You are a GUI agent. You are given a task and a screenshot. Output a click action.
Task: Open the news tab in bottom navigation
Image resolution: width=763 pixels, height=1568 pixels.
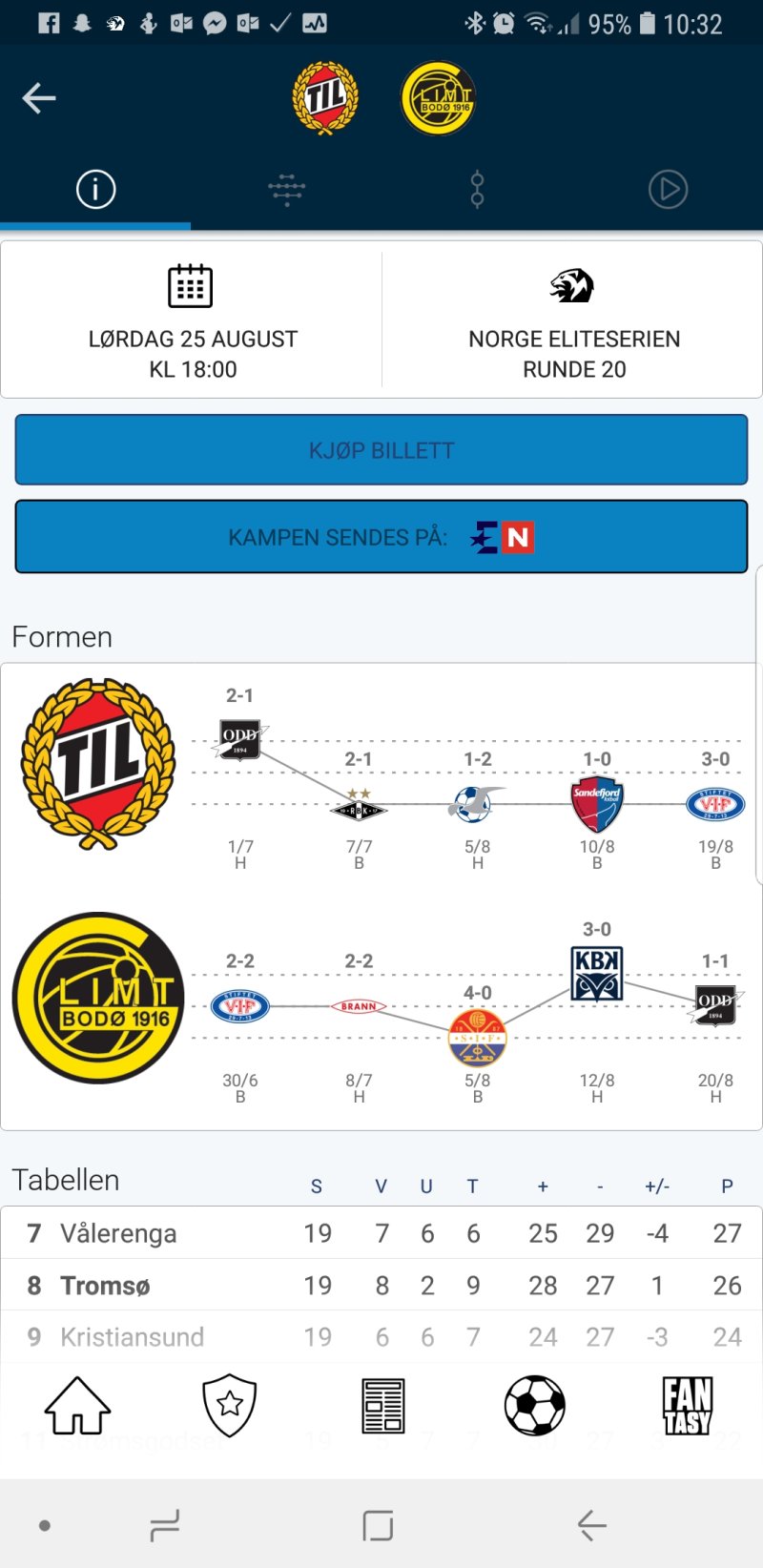[x=382, y=1406]
